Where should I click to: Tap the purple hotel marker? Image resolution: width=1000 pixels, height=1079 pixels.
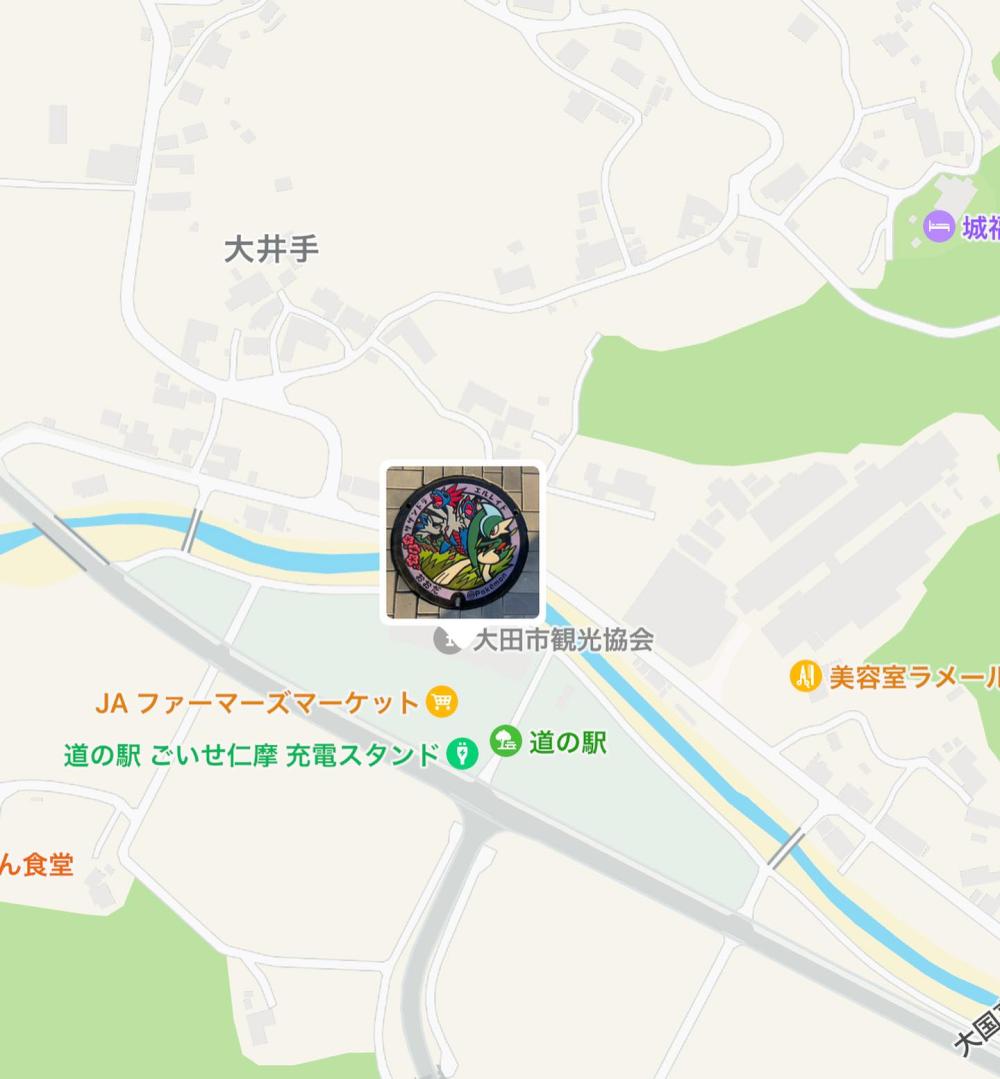[938, 227]
